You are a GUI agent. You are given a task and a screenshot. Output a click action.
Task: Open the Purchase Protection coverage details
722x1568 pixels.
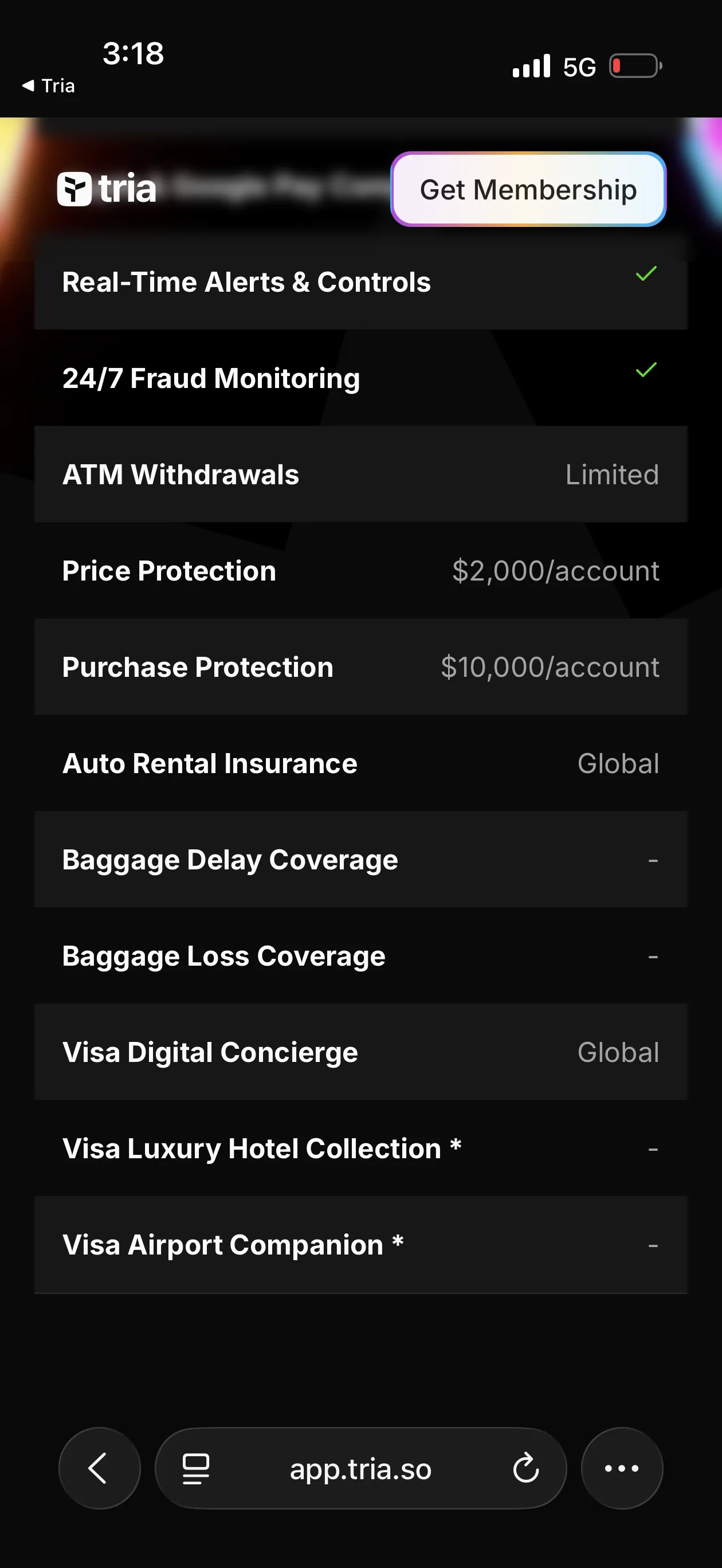click(361, 667)
